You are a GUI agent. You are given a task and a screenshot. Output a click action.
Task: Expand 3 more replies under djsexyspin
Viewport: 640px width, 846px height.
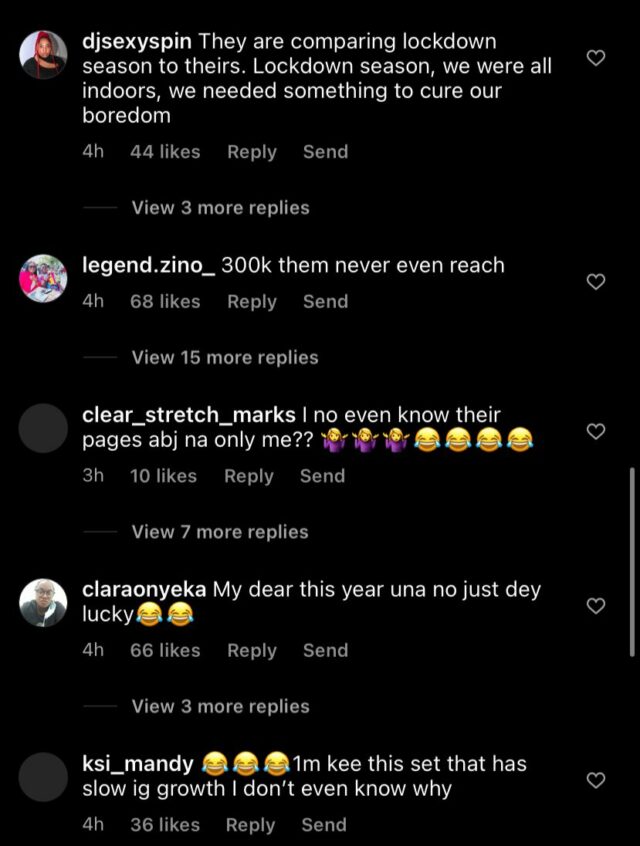pos(220,208)
